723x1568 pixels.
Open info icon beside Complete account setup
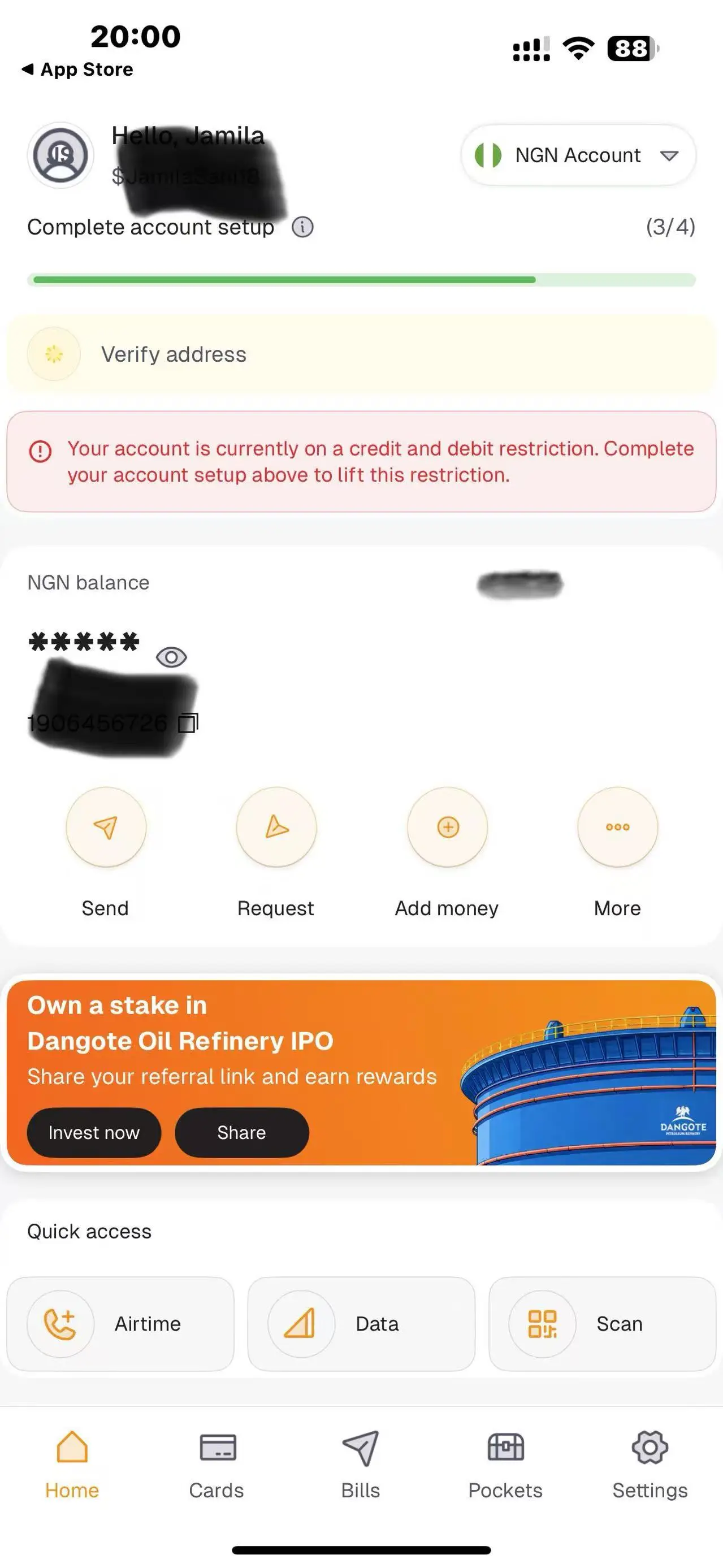tap(302, 227)
